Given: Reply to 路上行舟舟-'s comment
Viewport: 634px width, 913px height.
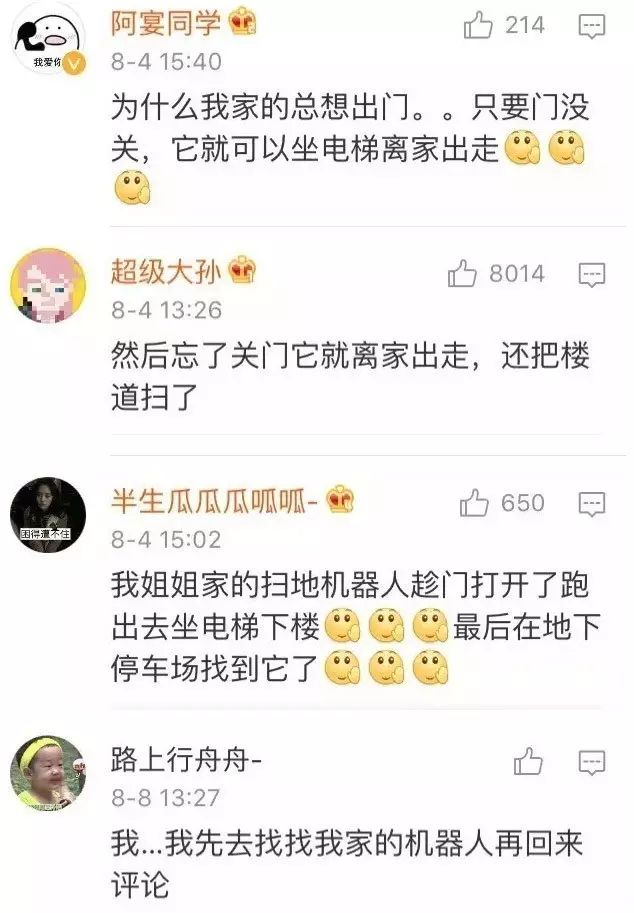Looking at the screenshot, I should [x=593, y=763].
